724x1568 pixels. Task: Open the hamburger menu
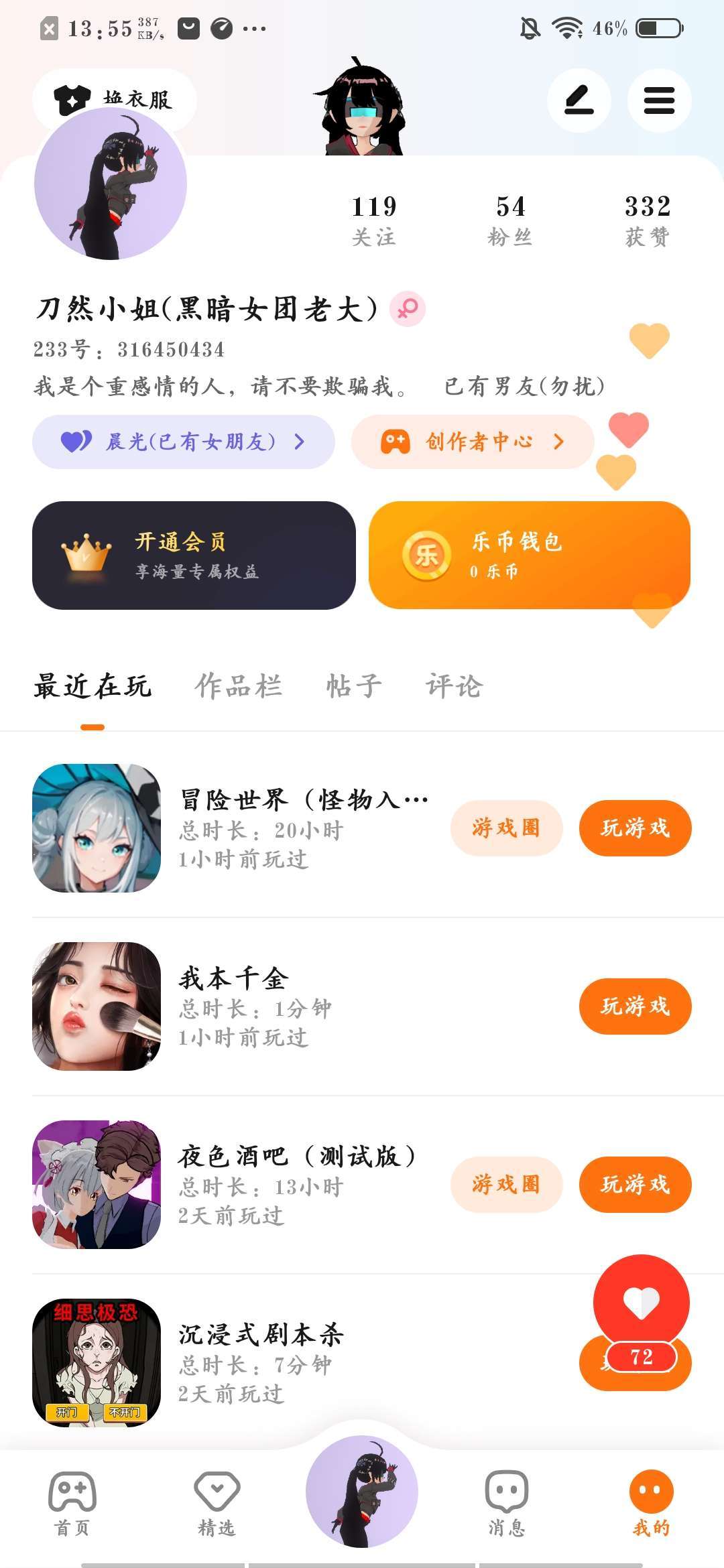(x=659, y=101)
